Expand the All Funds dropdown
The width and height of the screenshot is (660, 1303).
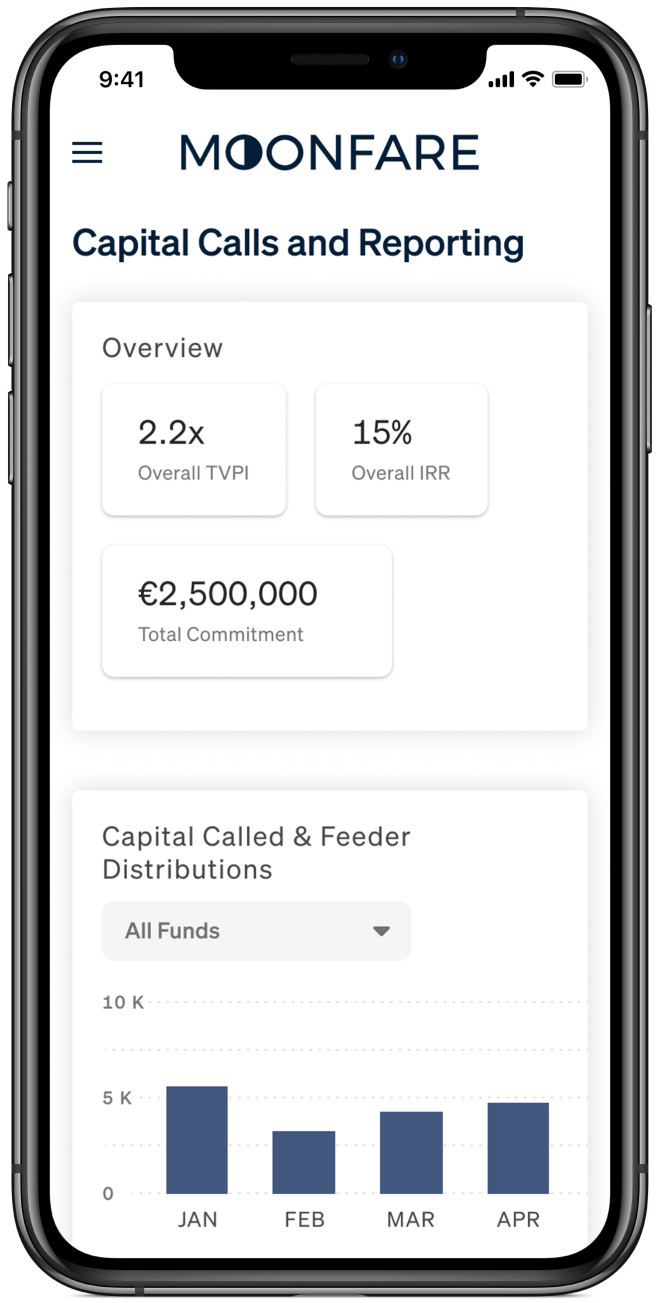click(x=257, y=931)
